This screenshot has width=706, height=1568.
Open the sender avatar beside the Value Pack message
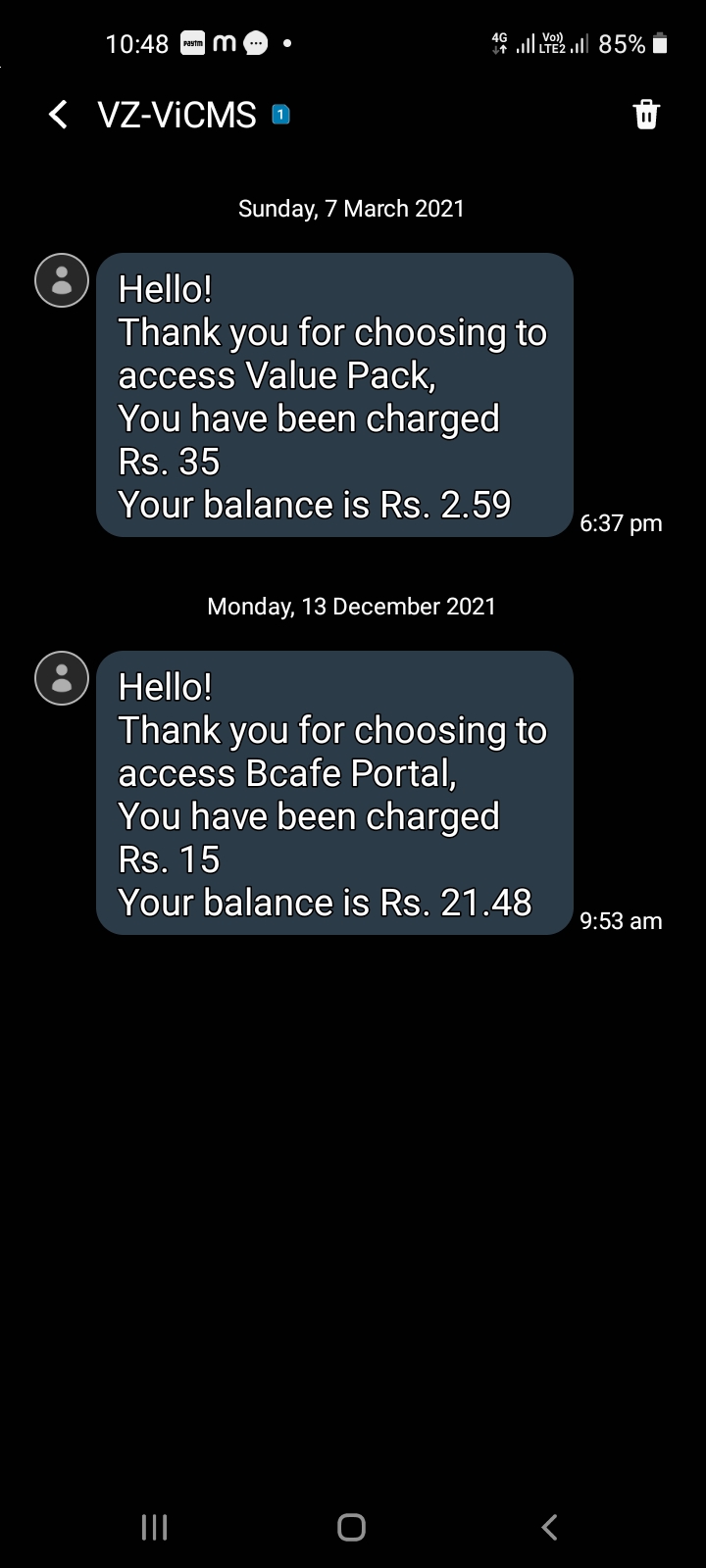coord(62,280)
